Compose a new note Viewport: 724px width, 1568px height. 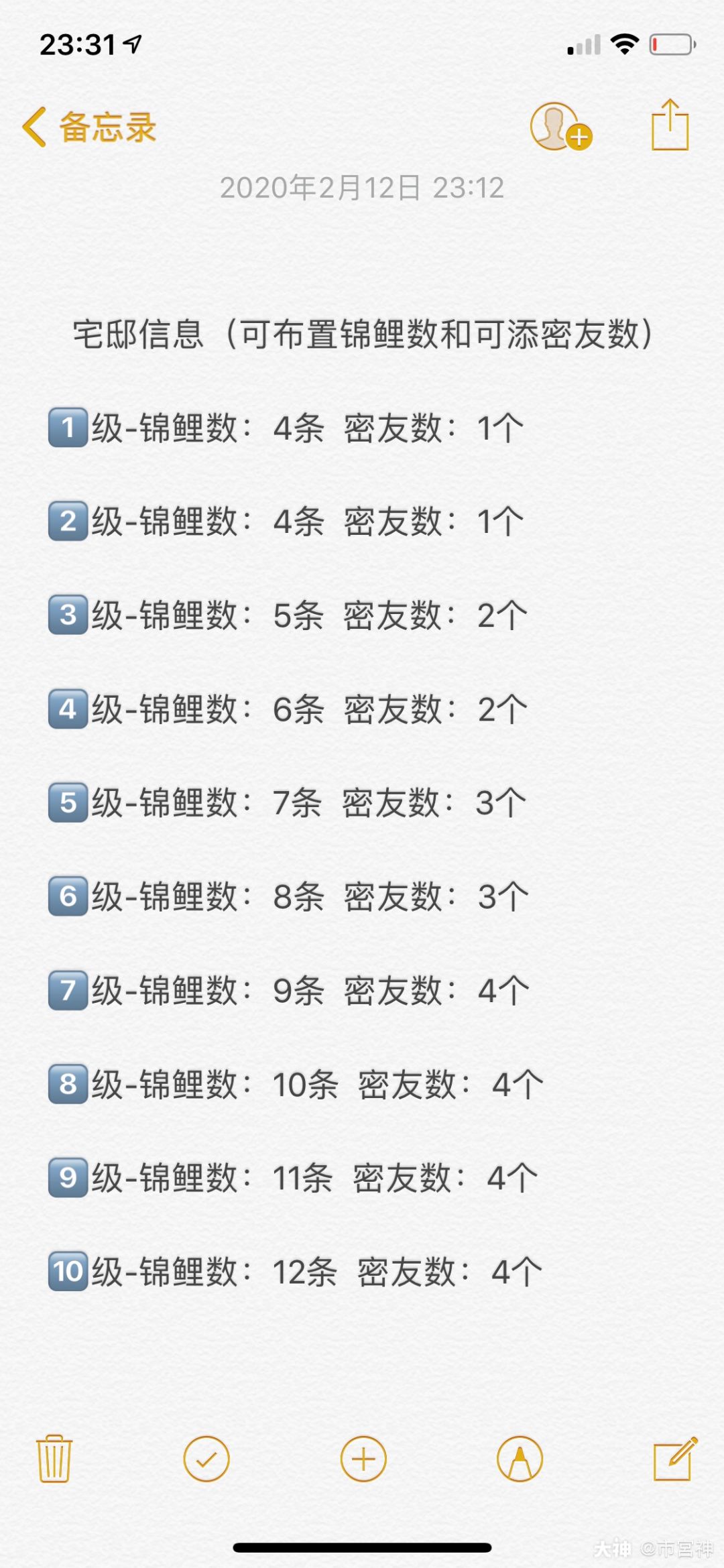[674, 1458]
